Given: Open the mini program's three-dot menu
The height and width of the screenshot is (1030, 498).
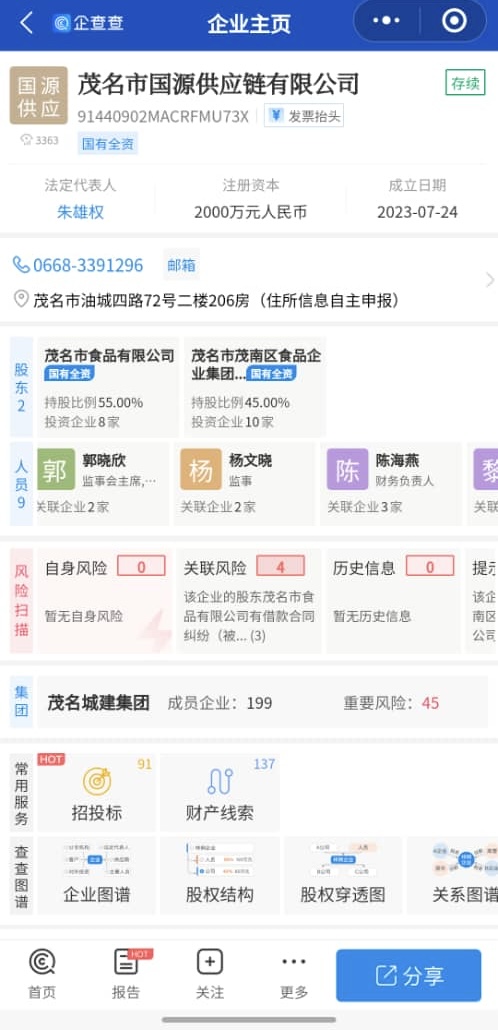Looking at the screenshot, I should click(386, 21).
